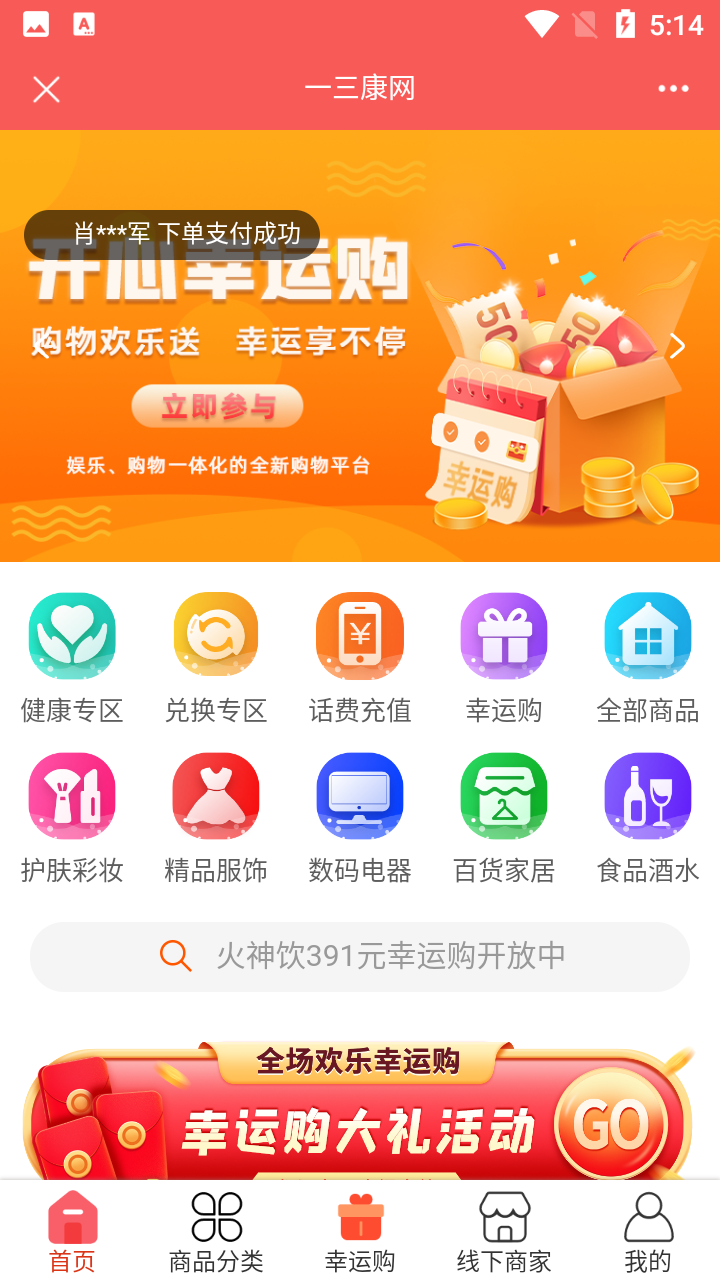Select the 首页 home tab

[72, 1230]
